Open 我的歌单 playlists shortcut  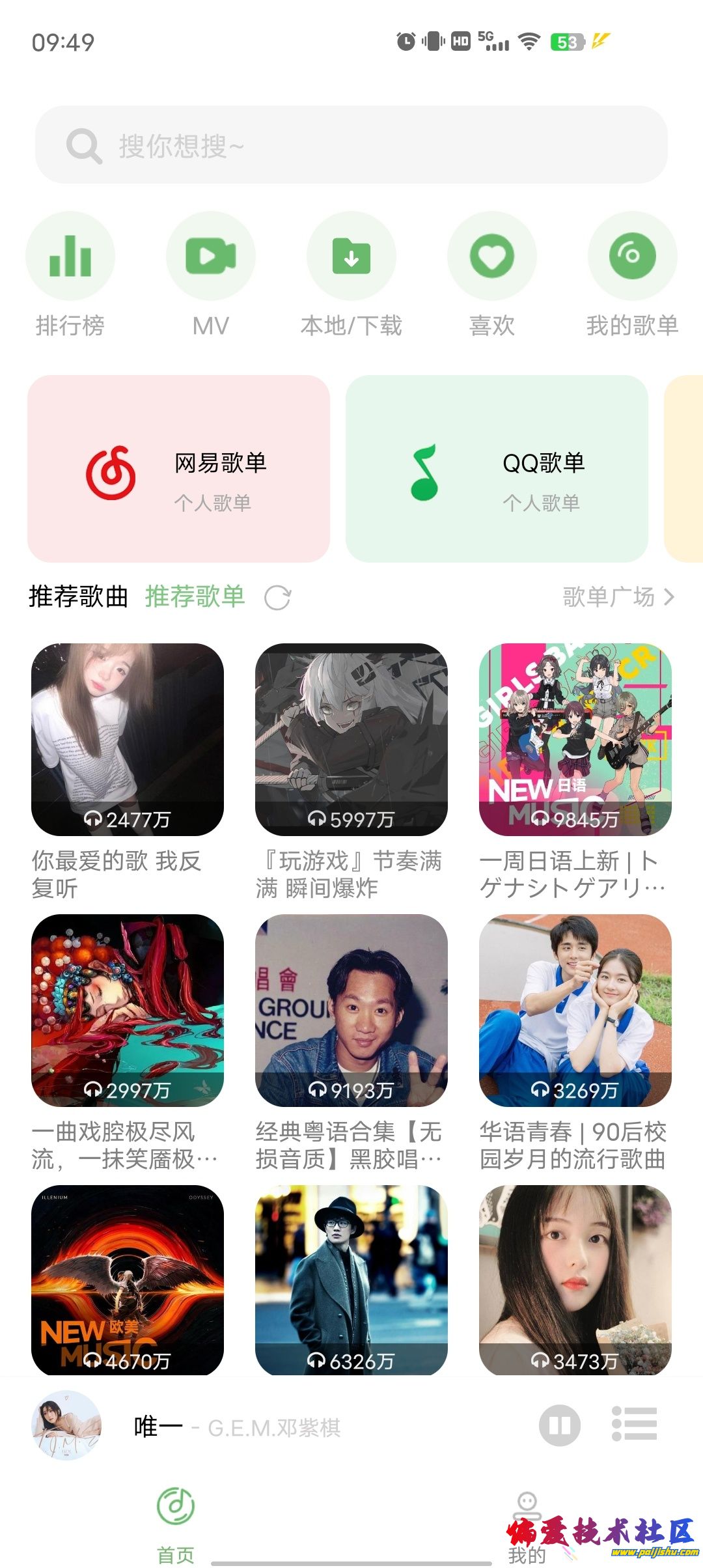pyautogui.click(x=632, y=256)
